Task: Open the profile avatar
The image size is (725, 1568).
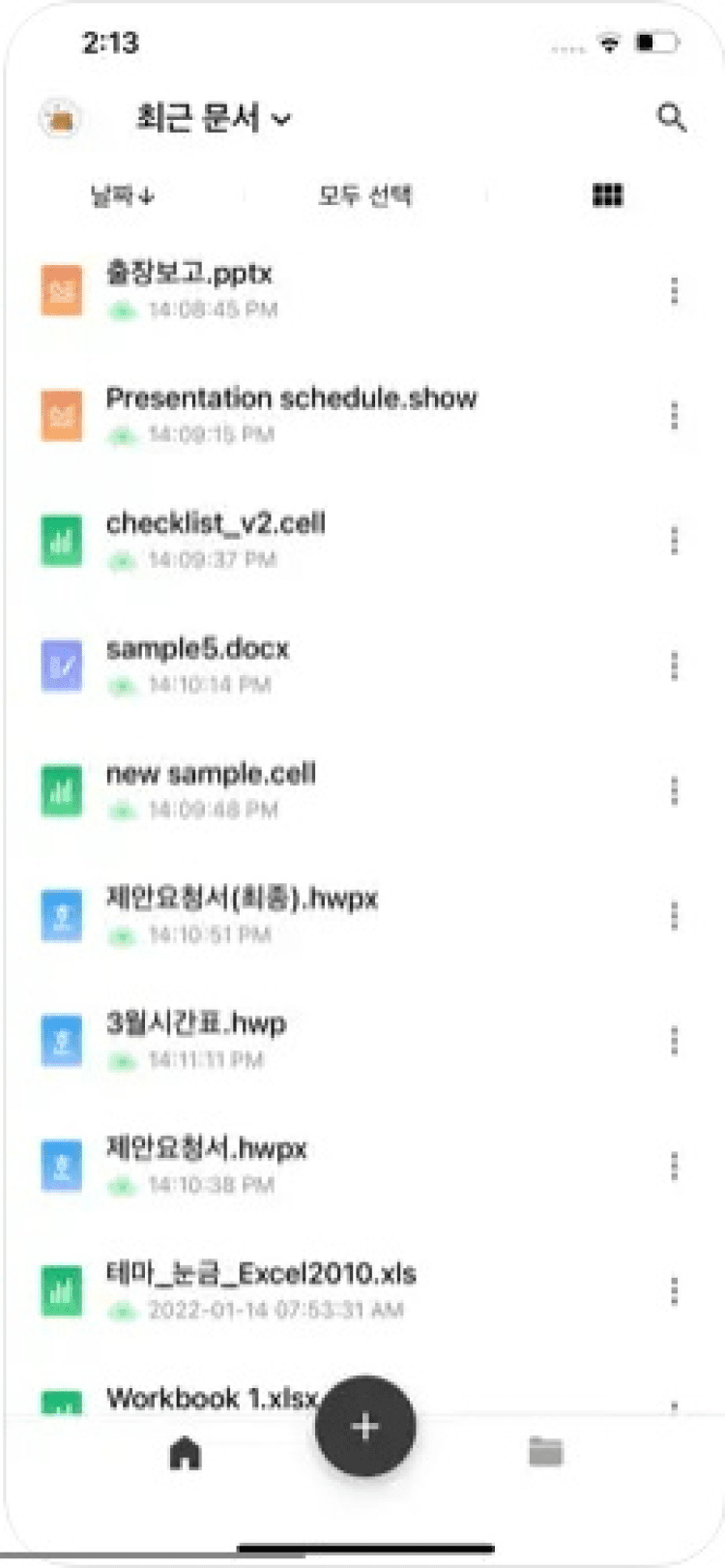Action: 61,118
